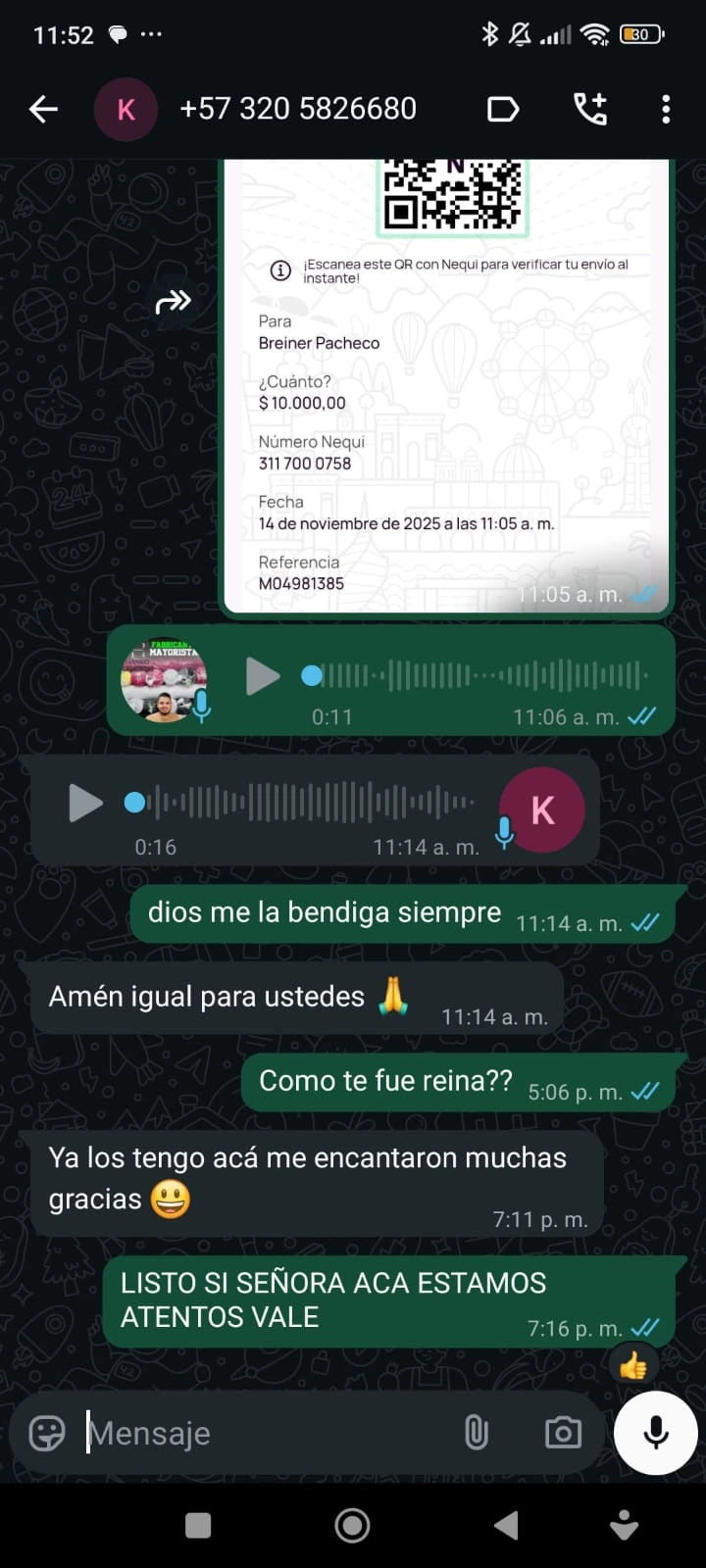The width and height of the screenshot is (706, 1568).
Task: Tap the system back button
Action: (x=506, y=1525)
